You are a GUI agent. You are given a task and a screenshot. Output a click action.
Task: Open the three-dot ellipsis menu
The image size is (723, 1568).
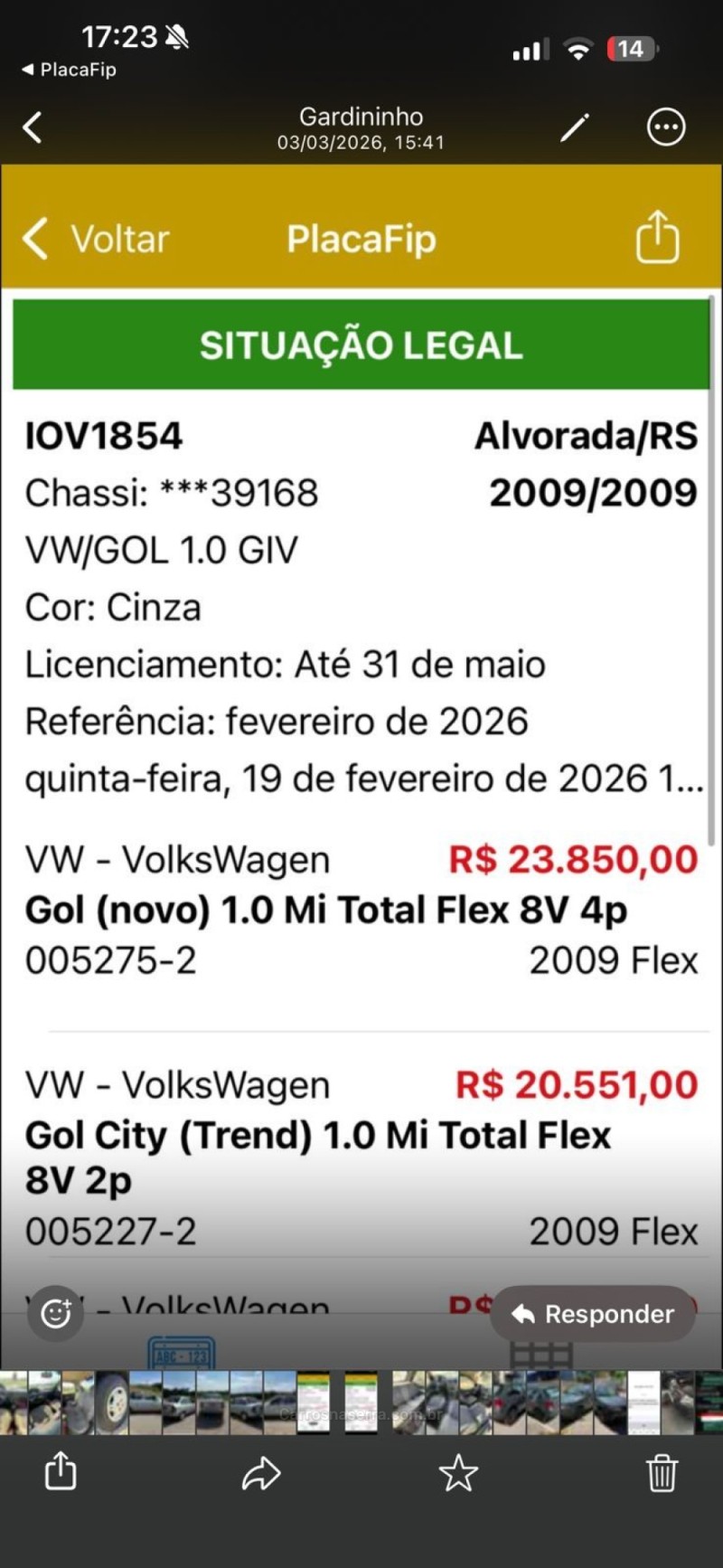[666, 128]
